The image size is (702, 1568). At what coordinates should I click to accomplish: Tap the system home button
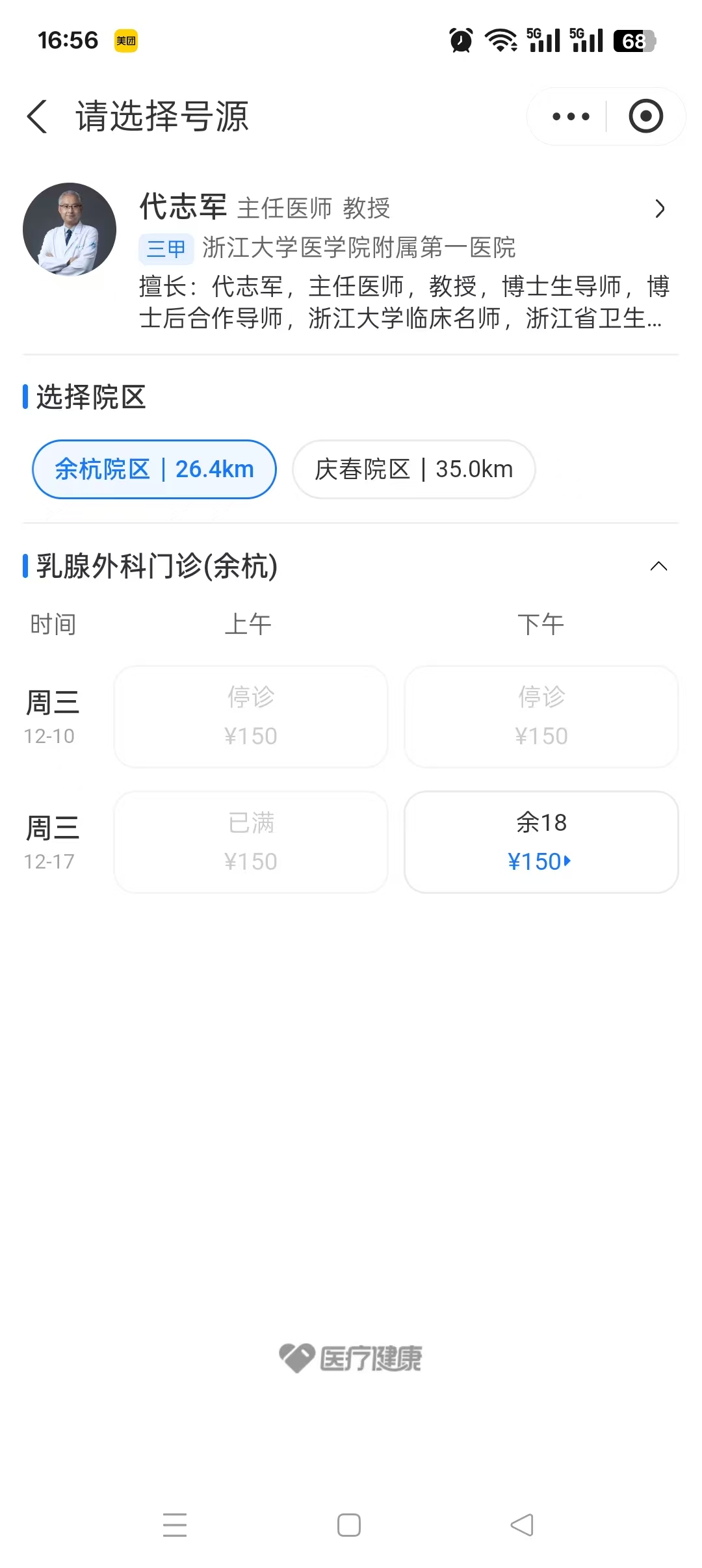click(x=349, y=1525)
